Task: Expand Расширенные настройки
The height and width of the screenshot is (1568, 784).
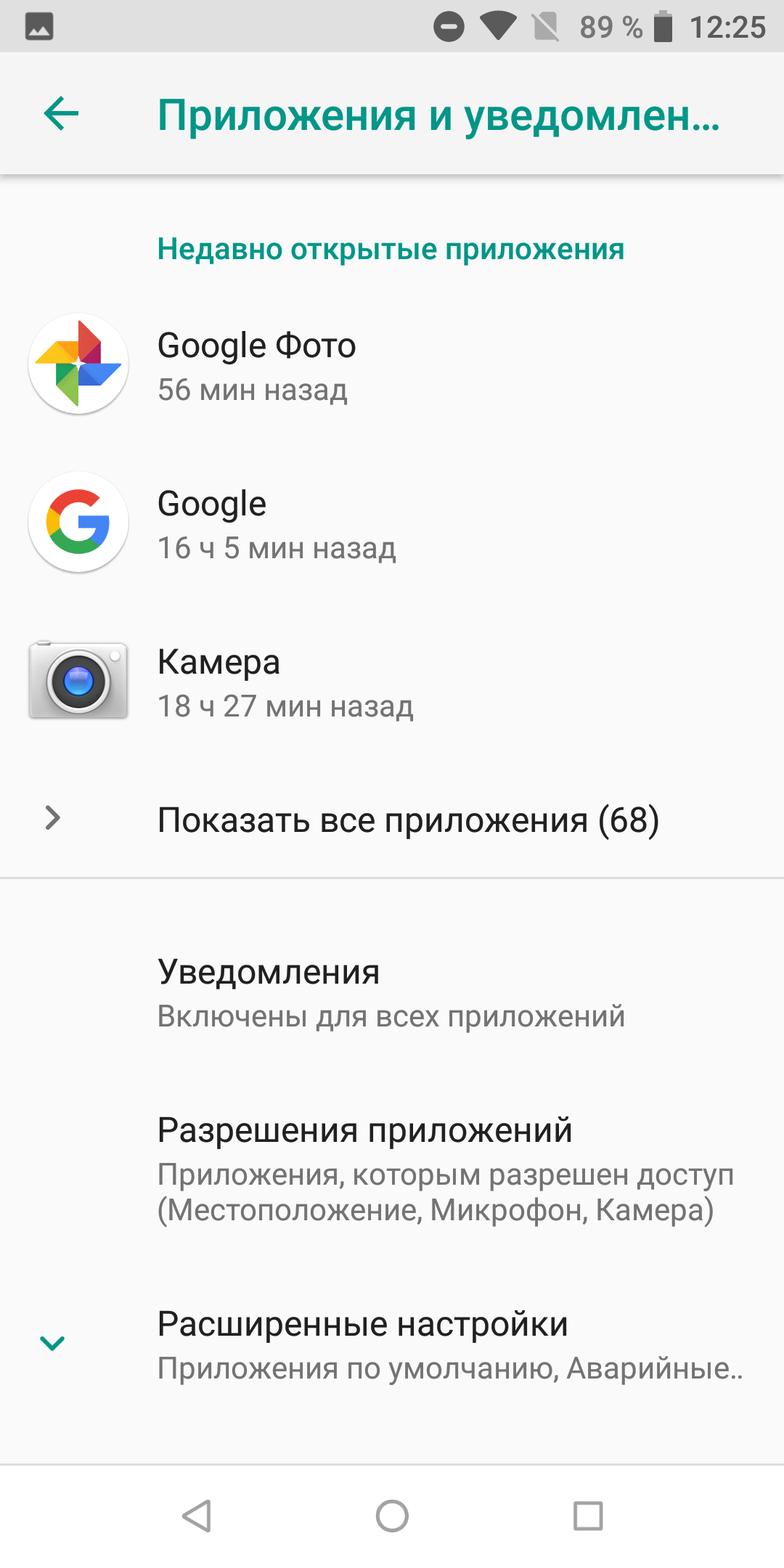Action: 392,1344
